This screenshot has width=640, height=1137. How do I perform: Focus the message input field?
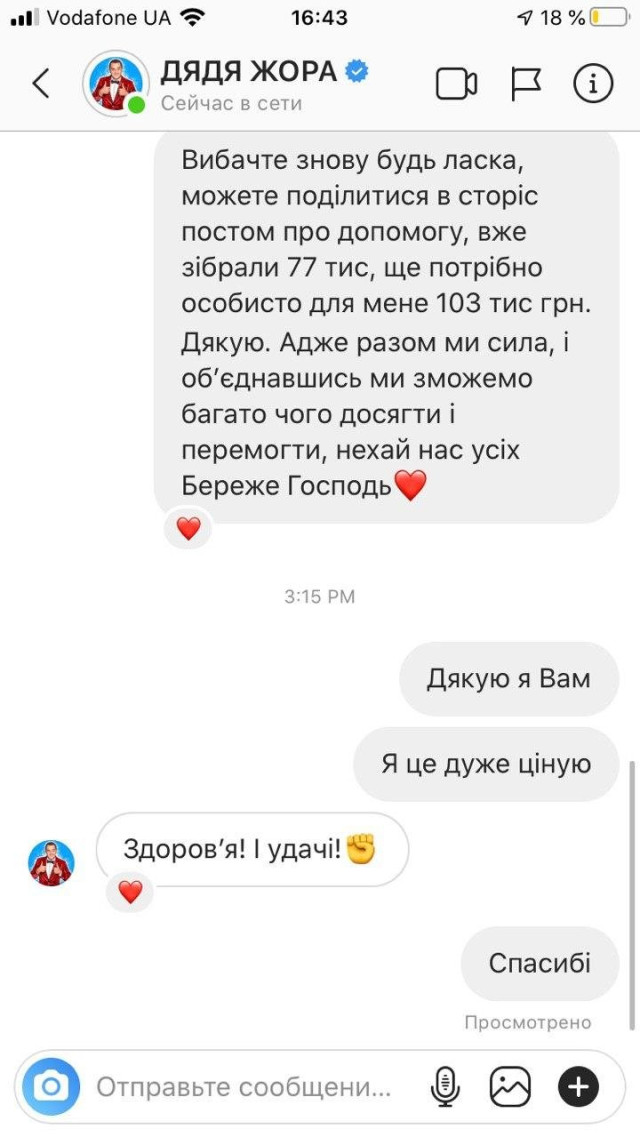point(245,1086)
